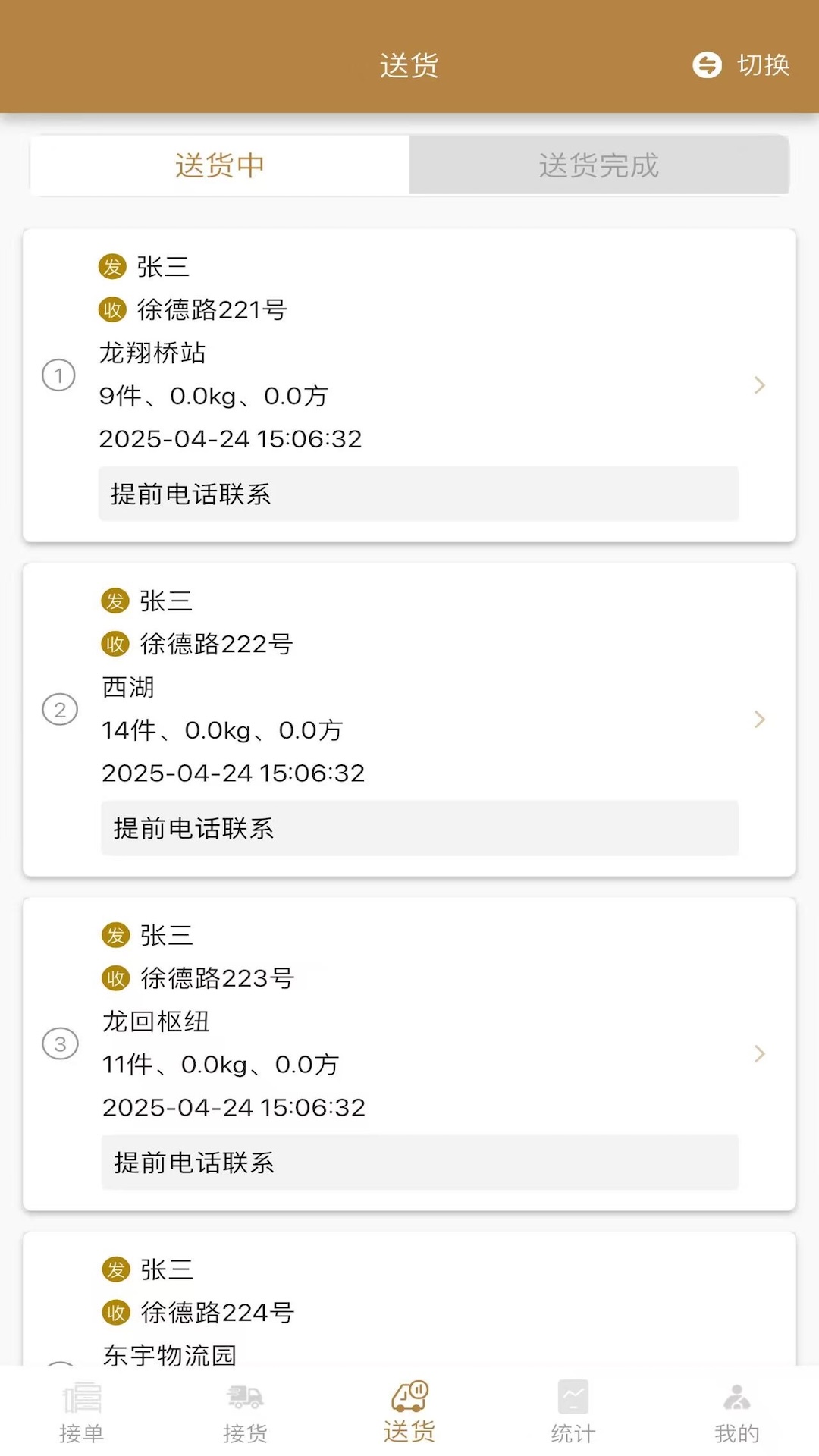The width and height of the screenshot is (819, 1456).
Task: Open details of the 西湖 delivery order
Action: coord(759,720)
